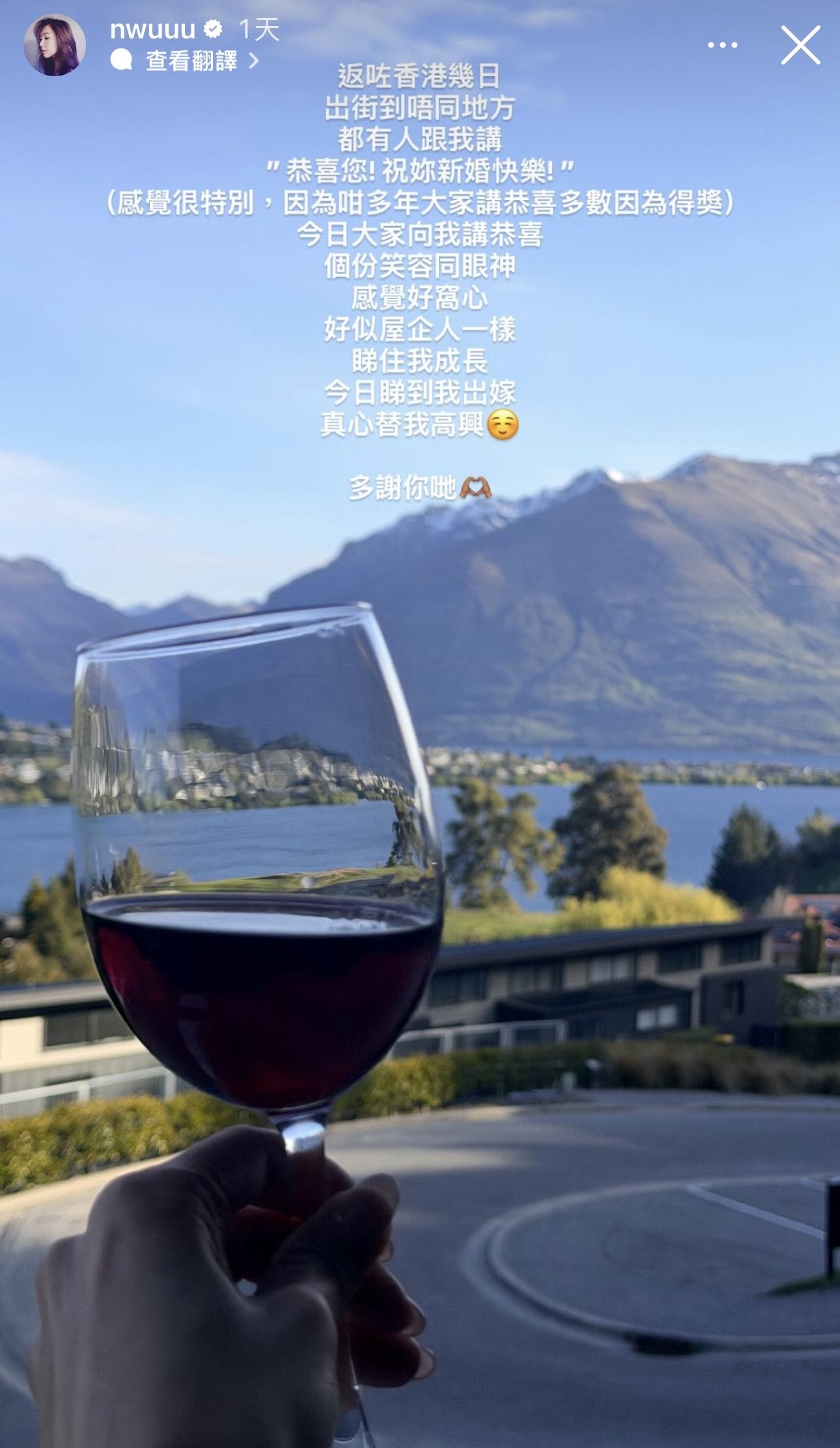Image resolution: width=840 pixels, height=1448 pixels.
Task: Tap 查看翻譯 to view translation
Action: click(x=191, y=61)
